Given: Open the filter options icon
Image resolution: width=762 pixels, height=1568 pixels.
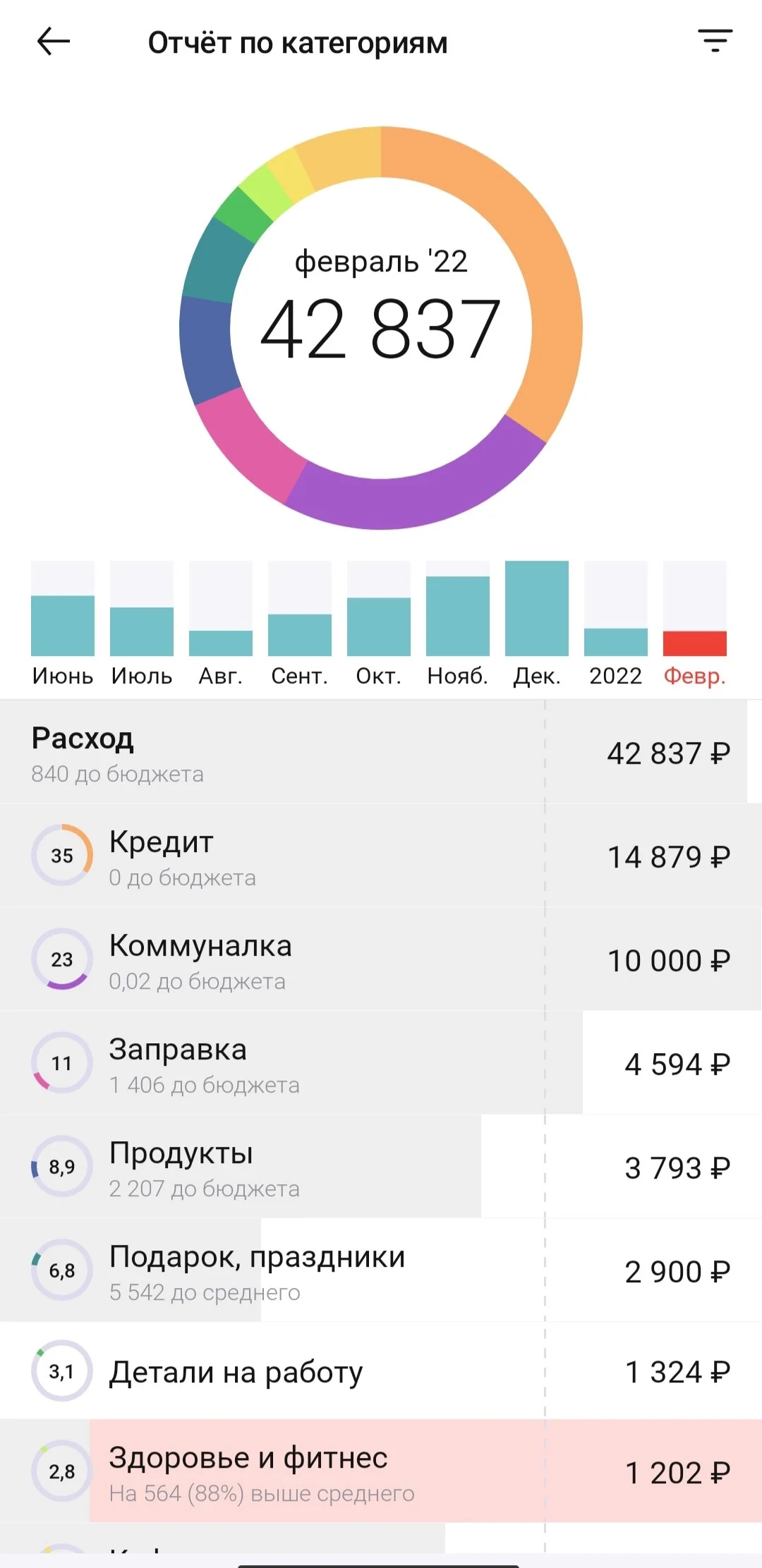Looking at the screenshot, I should [x=715, y=41].
